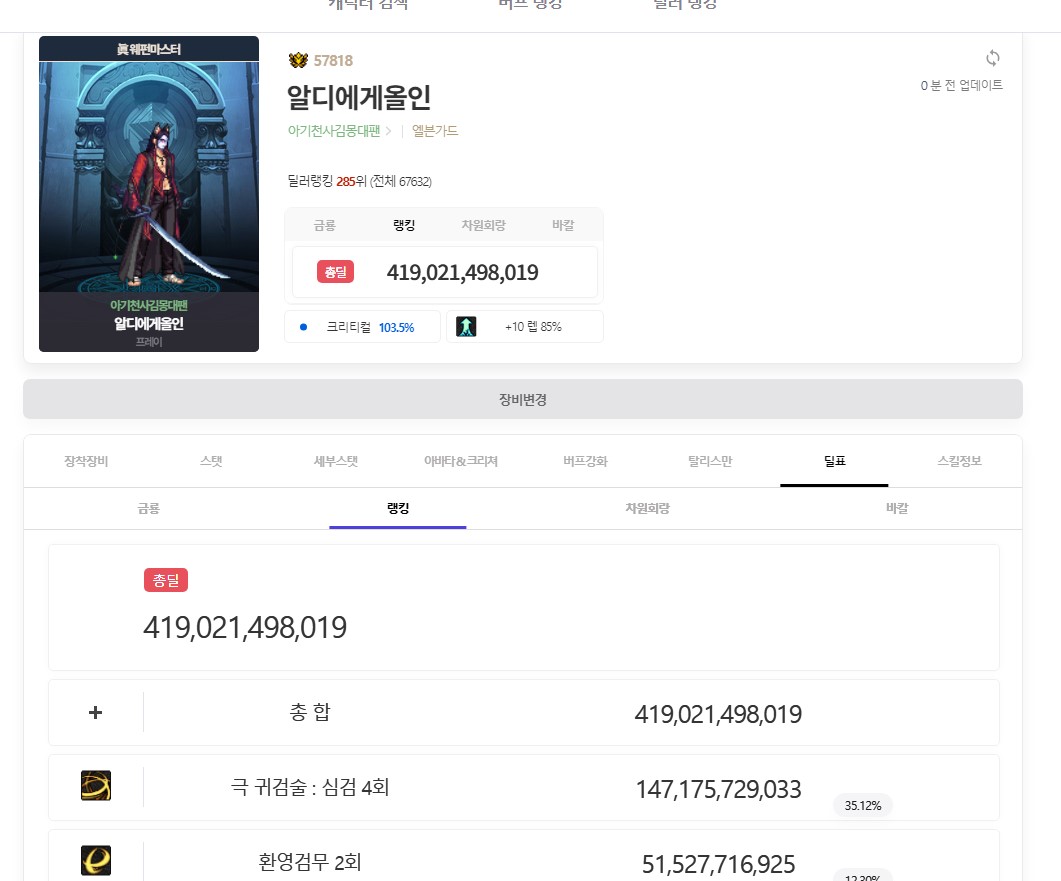Switch to the 장착장비 tab

(86, 461)
